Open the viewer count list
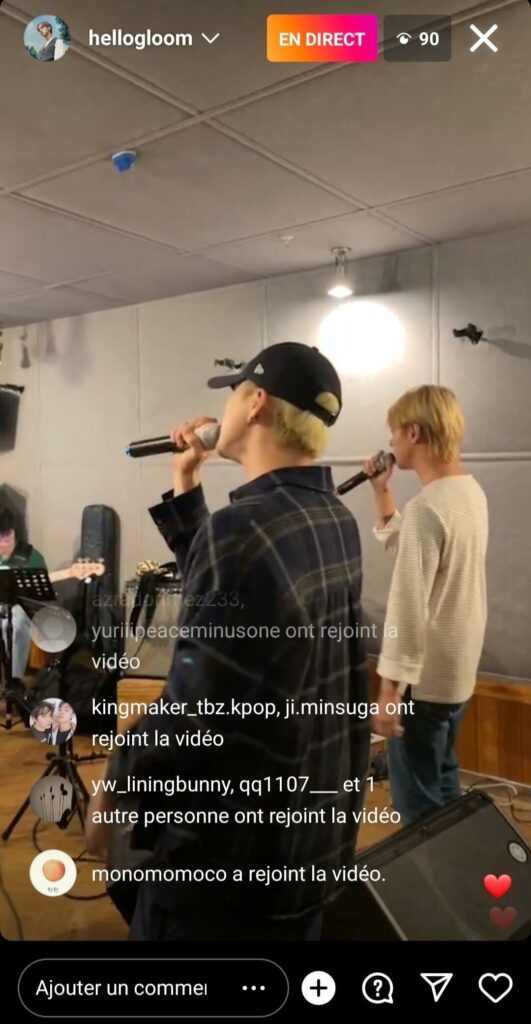The width and height of the screenshot is (531, 1024). click(417, 39)
